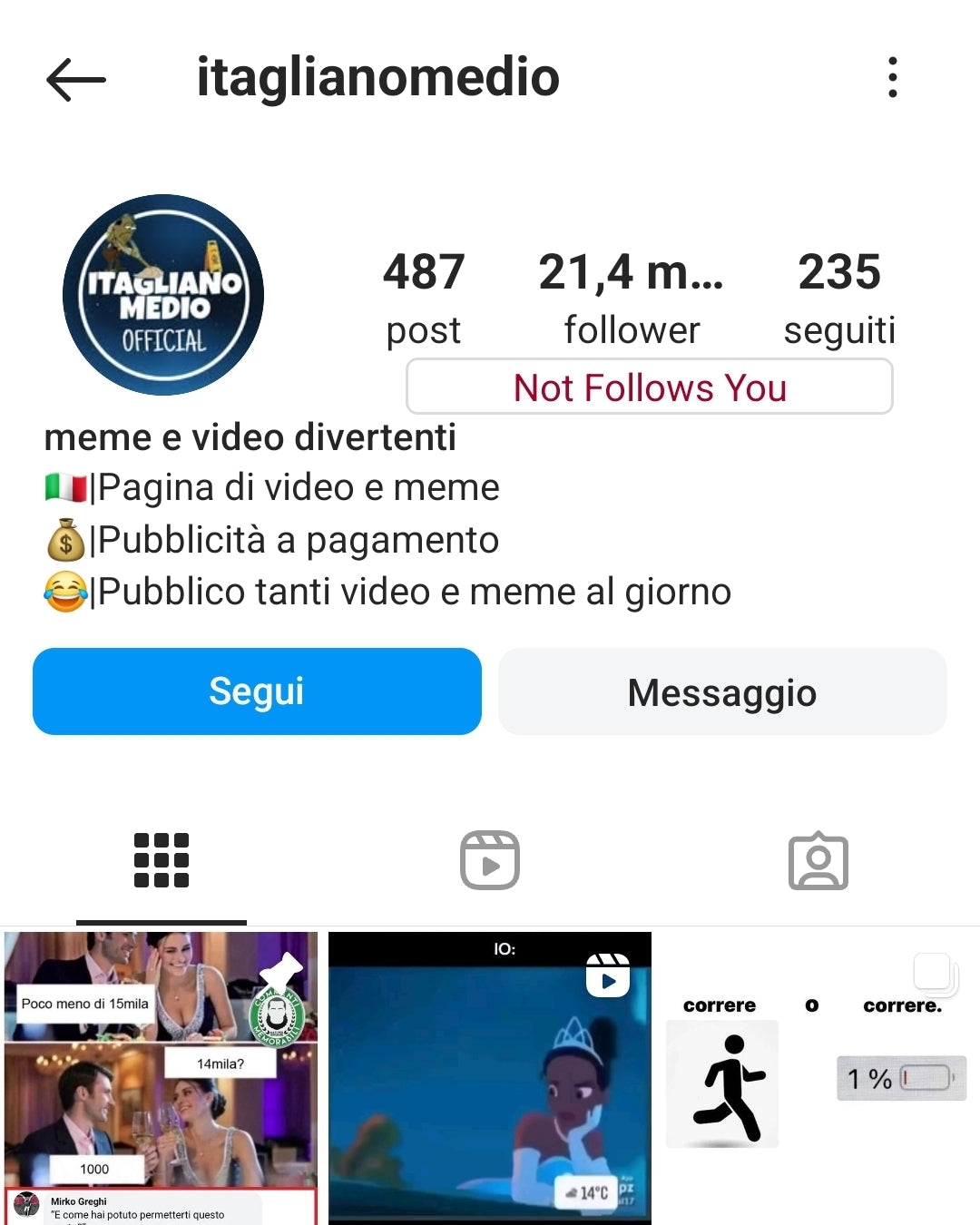Open the three-dot overflow menu
Screen dimensions: 980x1225
(x=893, y=77)
